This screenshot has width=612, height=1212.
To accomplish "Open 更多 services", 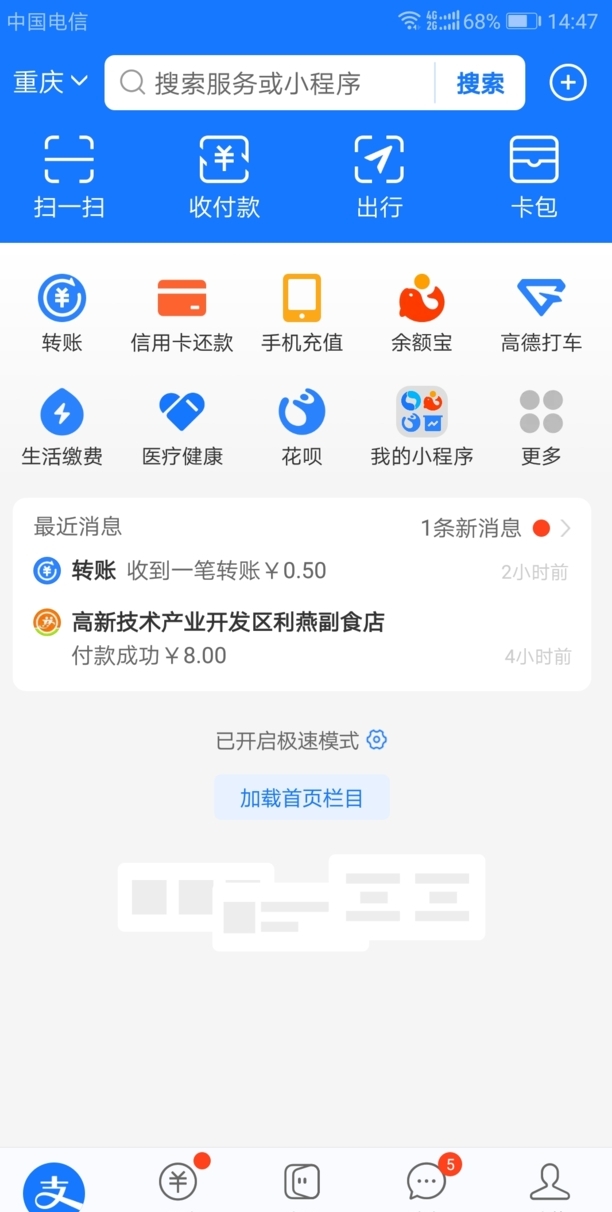I will (541, 427).
